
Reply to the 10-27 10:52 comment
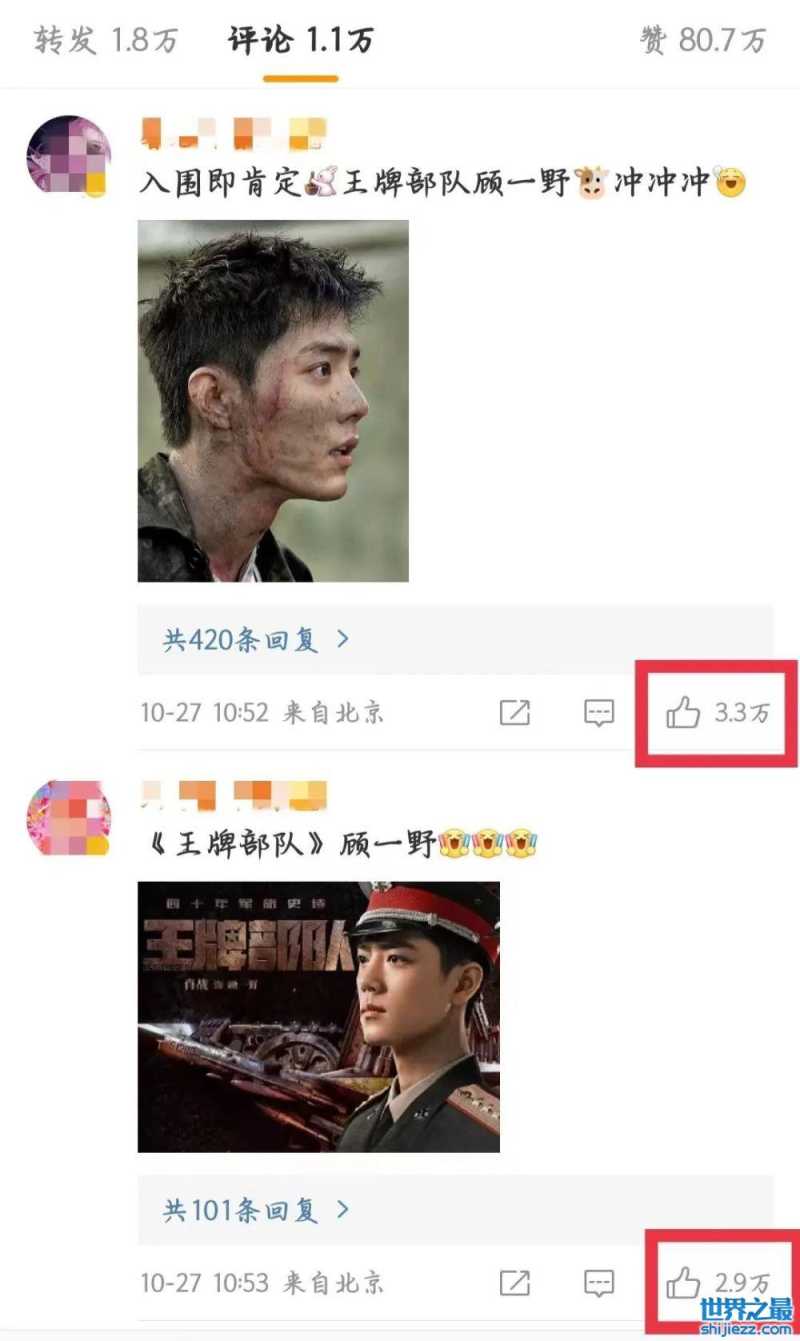click(x=598, y=713)
